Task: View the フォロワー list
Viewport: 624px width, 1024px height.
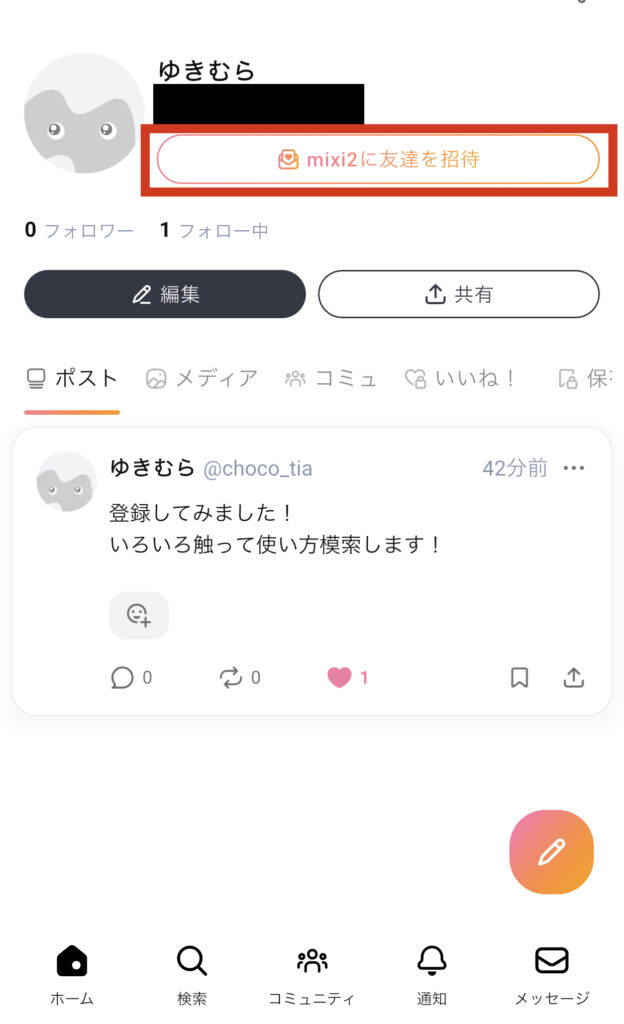Action: pyautogui.click(x=79, y=231)
